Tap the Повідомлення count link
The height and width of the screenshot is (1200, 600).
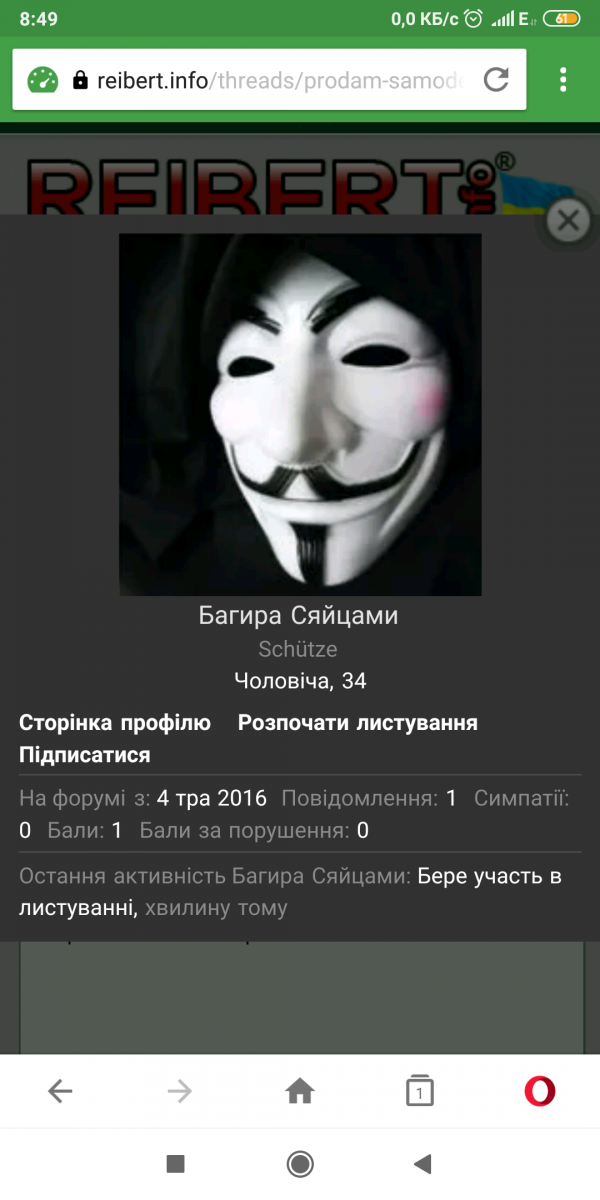point(451,798)
